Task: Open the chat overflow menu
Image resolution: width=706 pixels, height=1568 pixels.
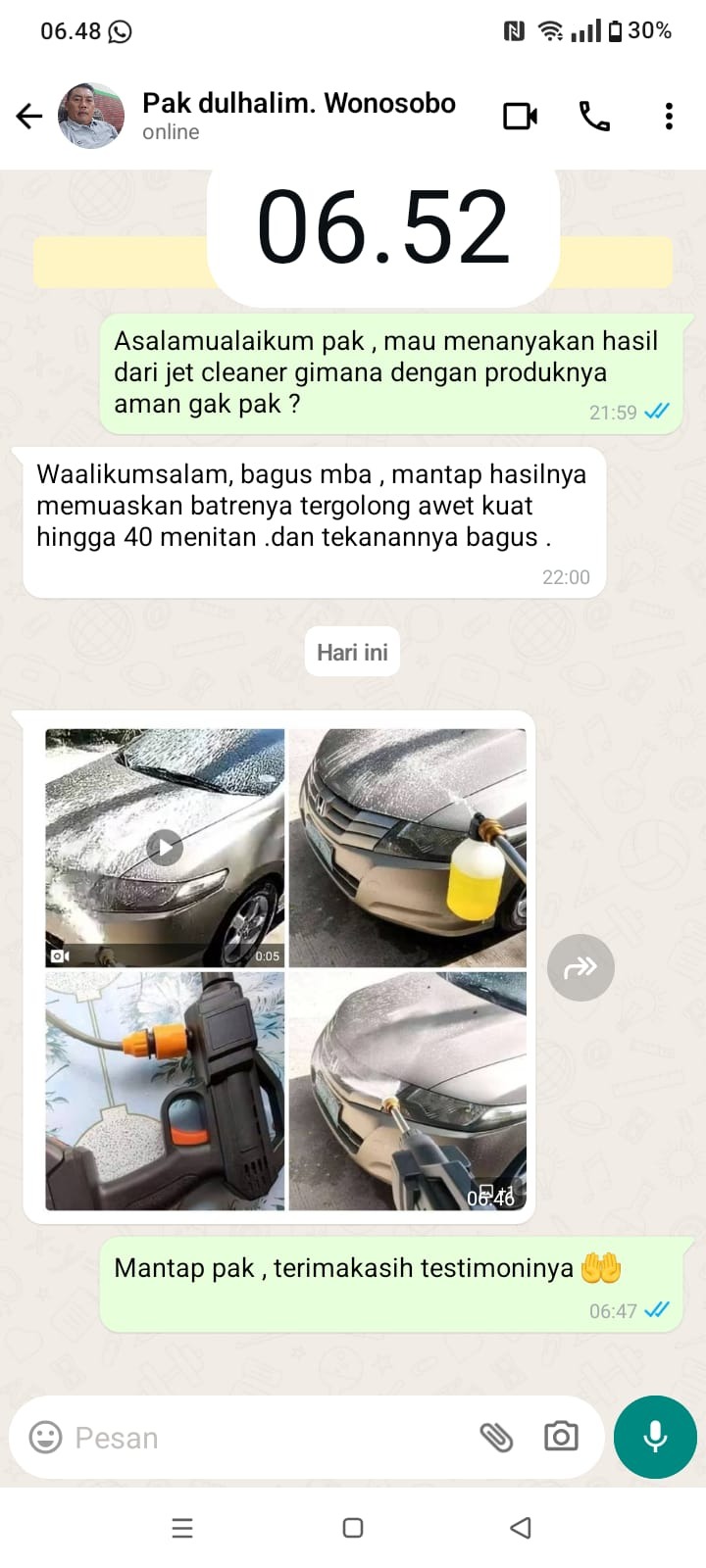Action: 669,117
